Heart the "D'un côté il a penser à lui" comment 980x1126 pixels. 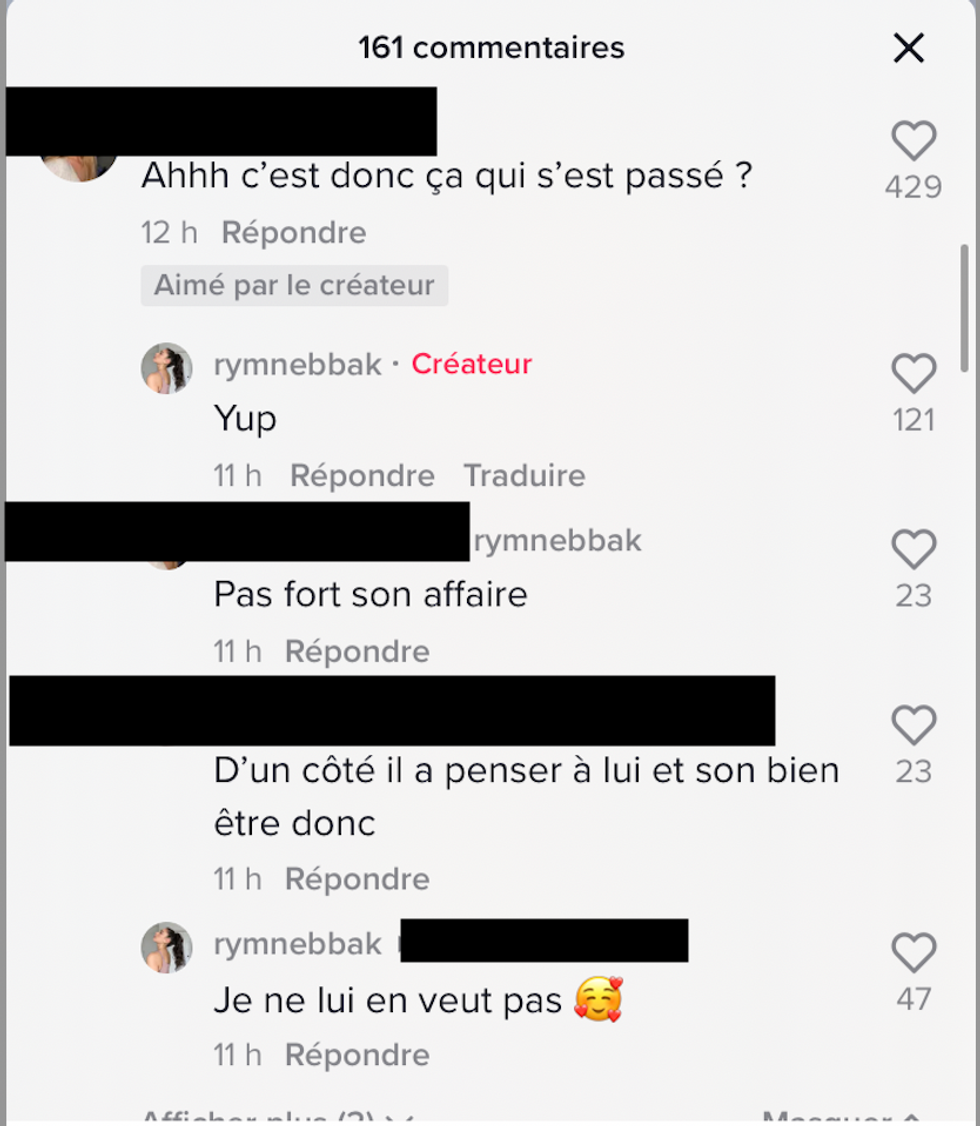912,725
